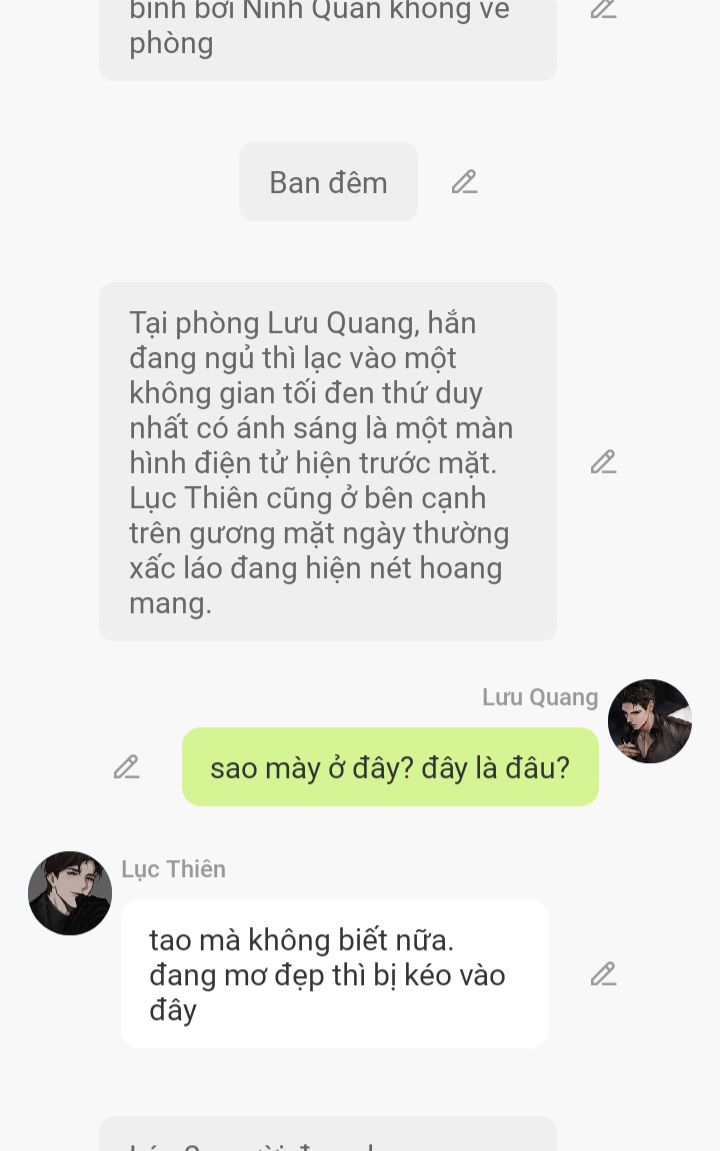Open Lục Thiên's avatar

coord(70,893)
